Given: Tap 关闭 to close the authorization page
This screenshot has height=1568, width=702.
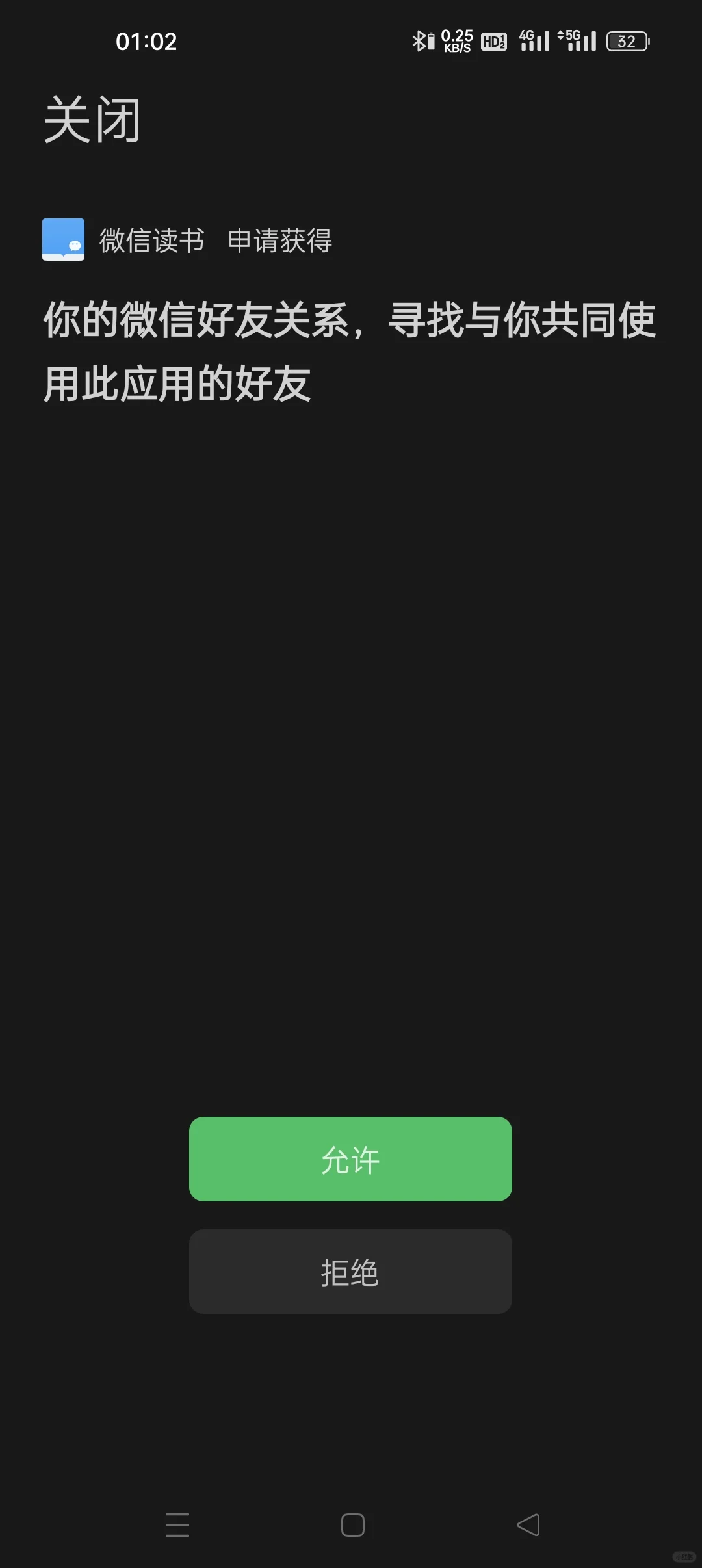Looking at the screenshot, I should click(x=92, y=120).
